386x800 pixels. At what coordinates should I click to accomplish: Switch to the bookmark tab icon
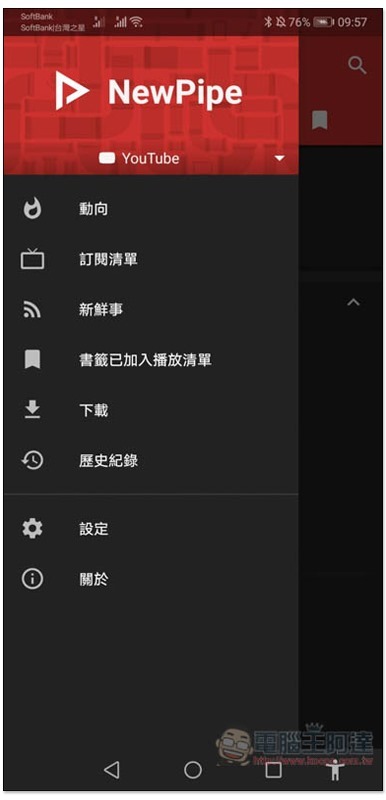[320, 121]
